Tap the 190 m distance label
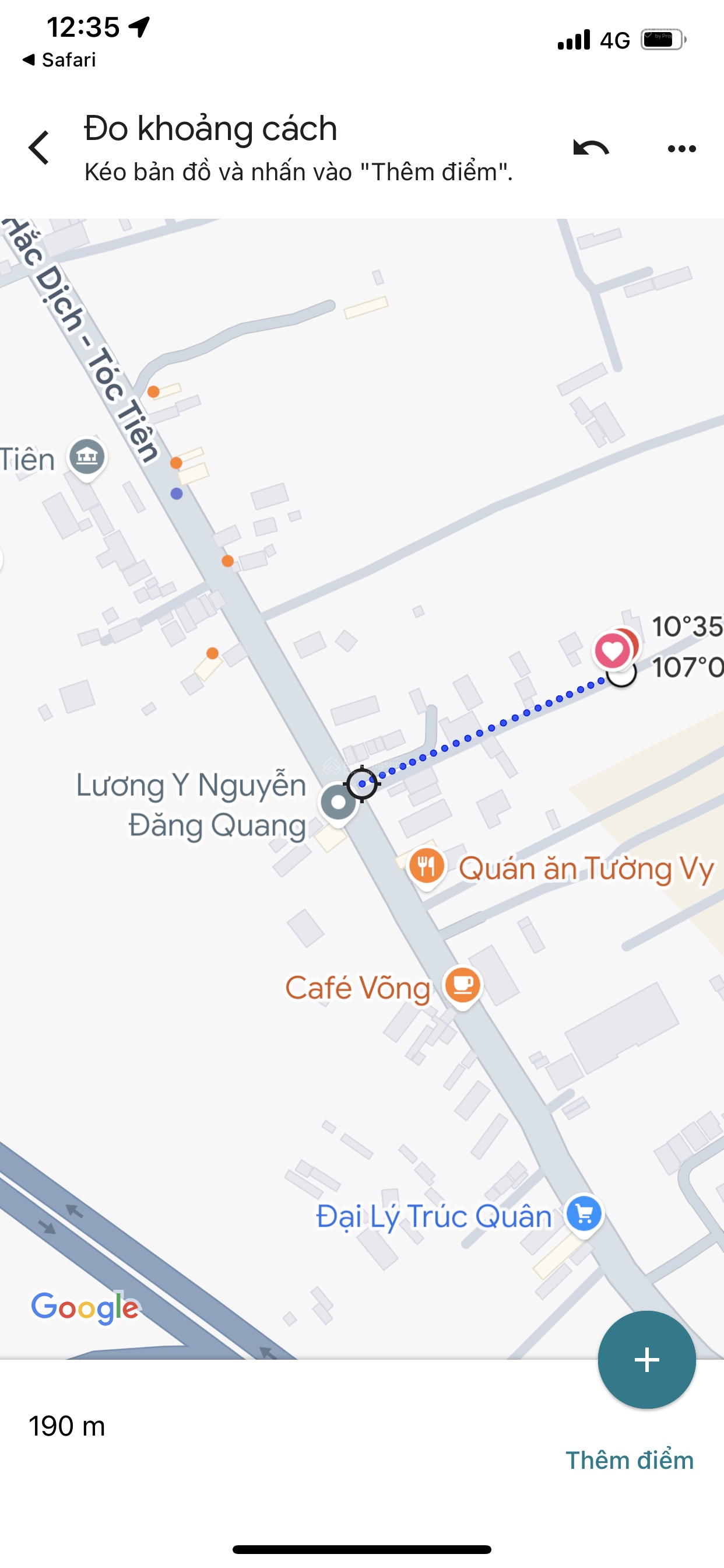Viewport: 724px width, 1568px height. tap(67, 1427)
